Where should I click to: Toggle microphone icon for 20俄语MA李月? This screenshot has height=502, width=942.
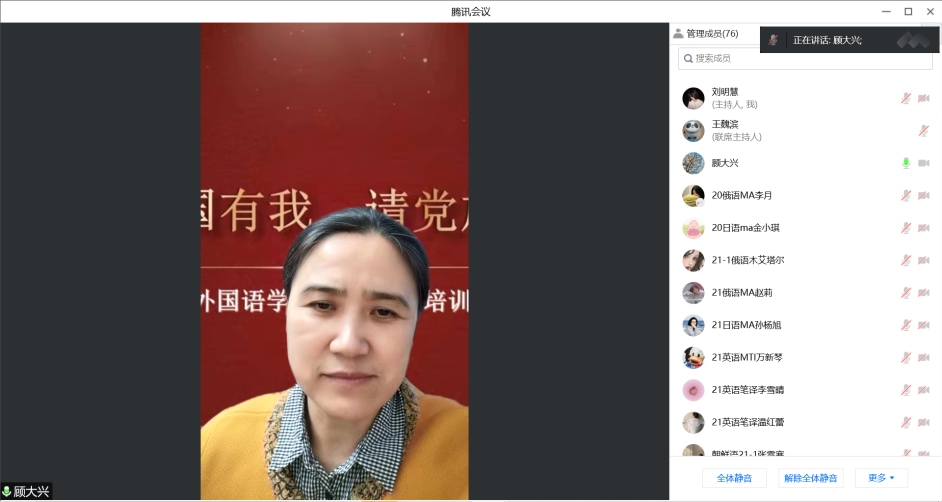click(x=906, y=195)
